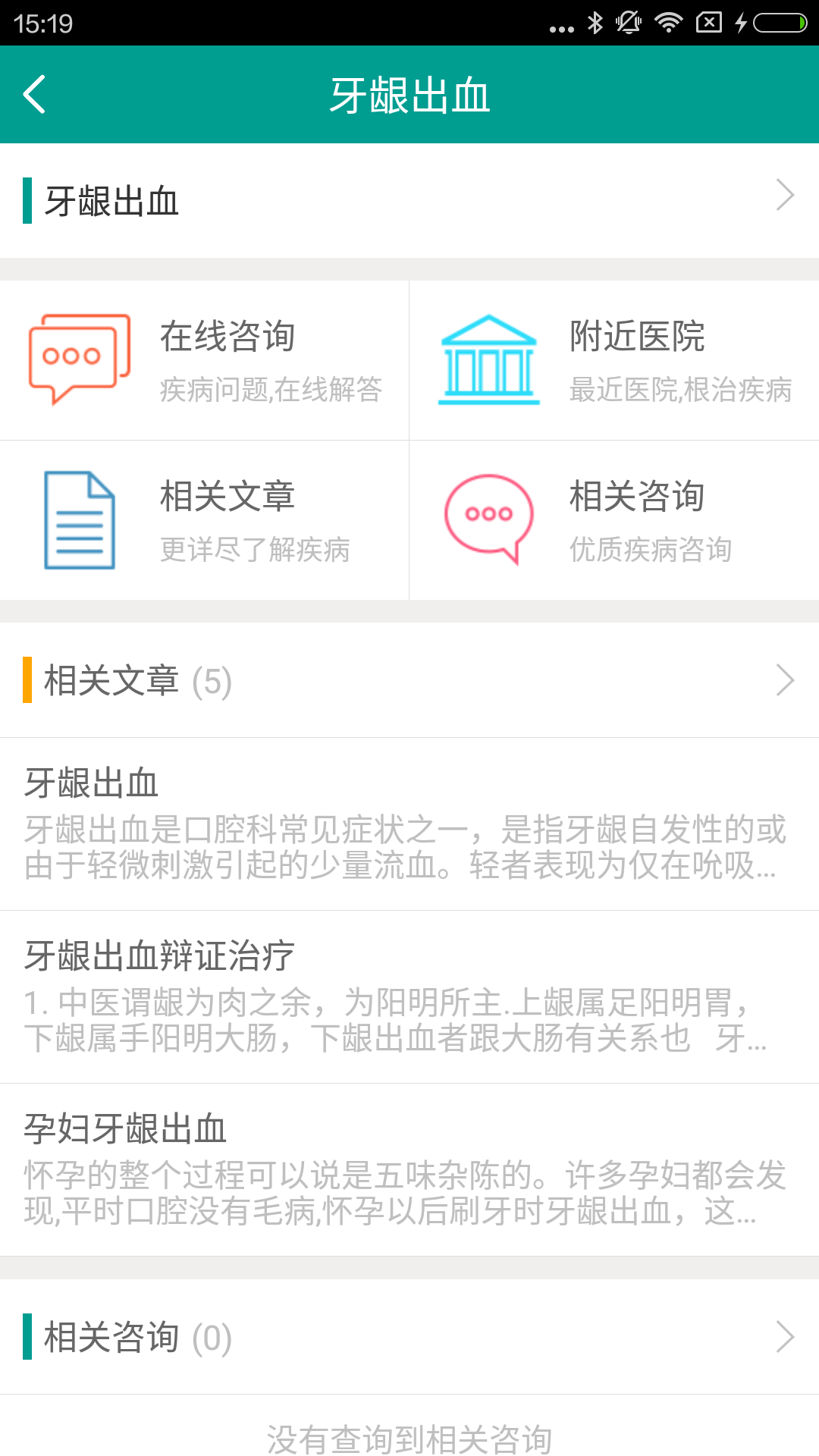The width and height of the screenshot is (819, 1456).
Task: Tap the battery charging bolt indicator
Action: click(x=741, y=23)
